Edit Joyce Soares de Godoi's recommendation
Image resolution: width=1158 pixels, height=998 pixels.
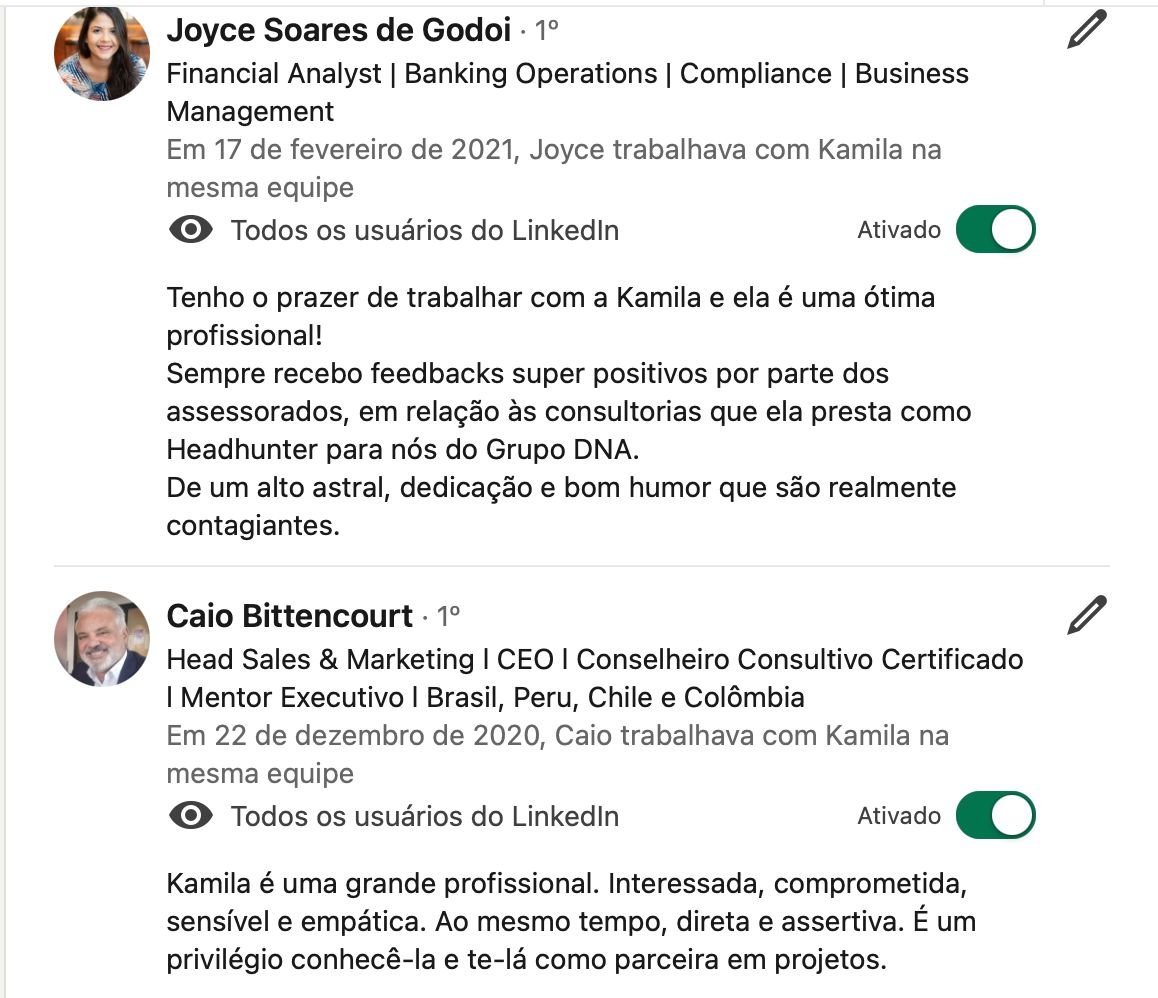point(1087,30)
